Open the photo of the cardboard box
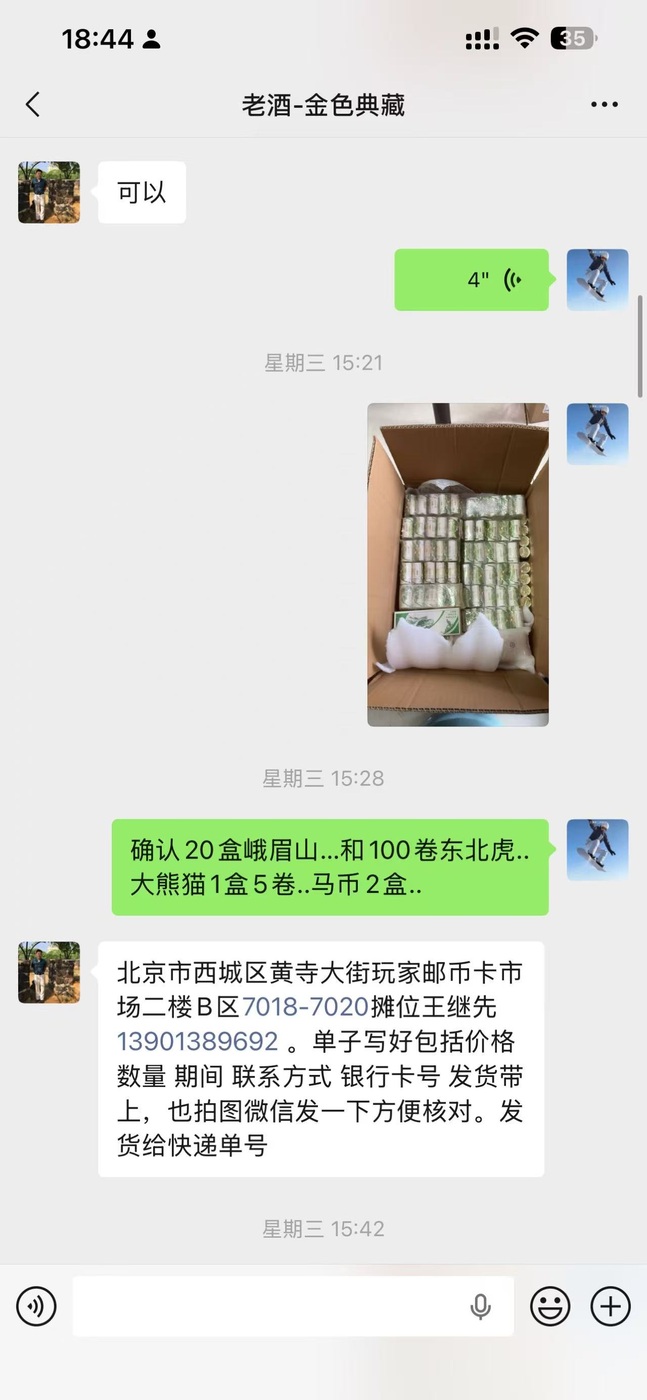This screenshot has height=1400, width=647. (x=457, y=564)
